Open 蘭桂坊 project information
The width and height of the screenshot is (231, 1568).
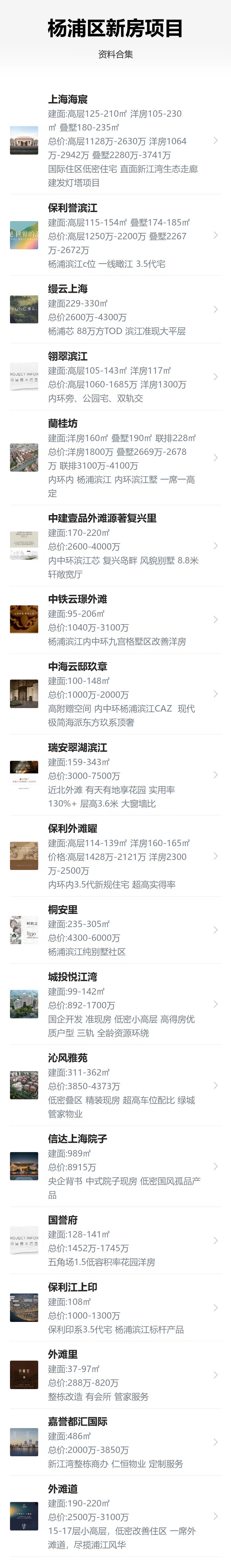tap(115, 458)
